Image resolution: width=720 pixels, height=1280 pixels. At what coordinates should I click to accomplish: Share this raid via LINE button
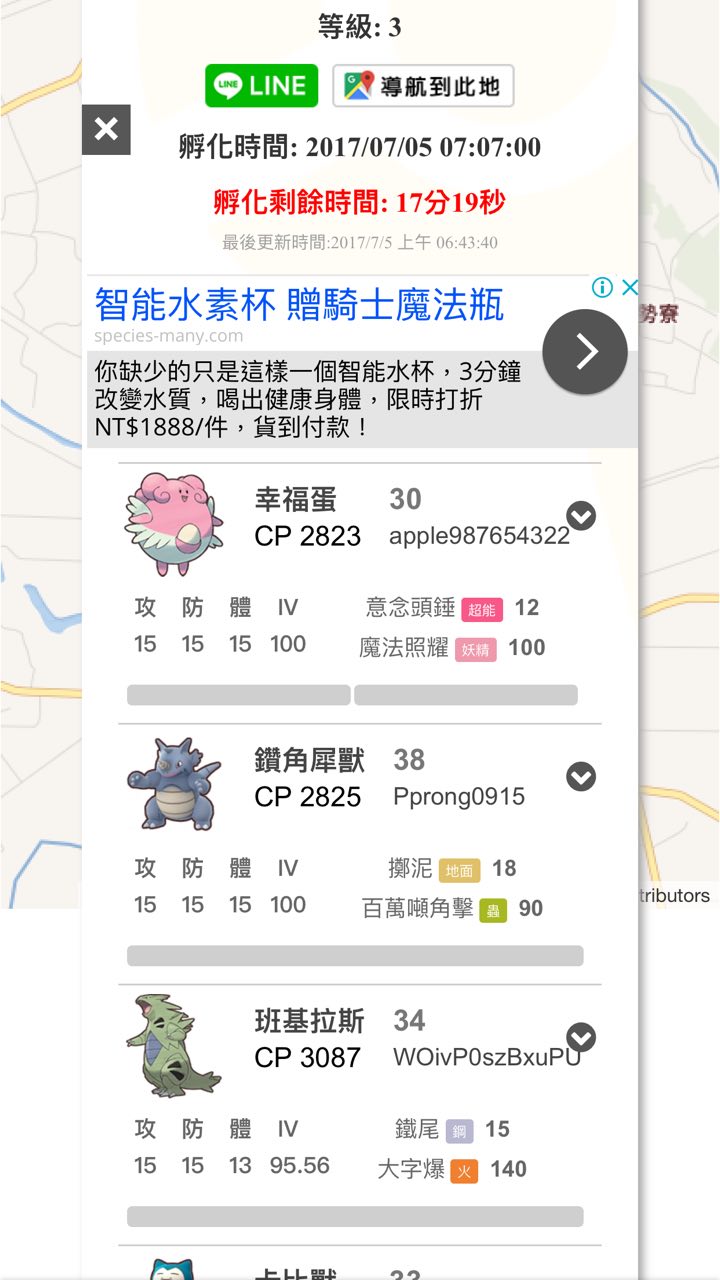click(x=261, y=86)
